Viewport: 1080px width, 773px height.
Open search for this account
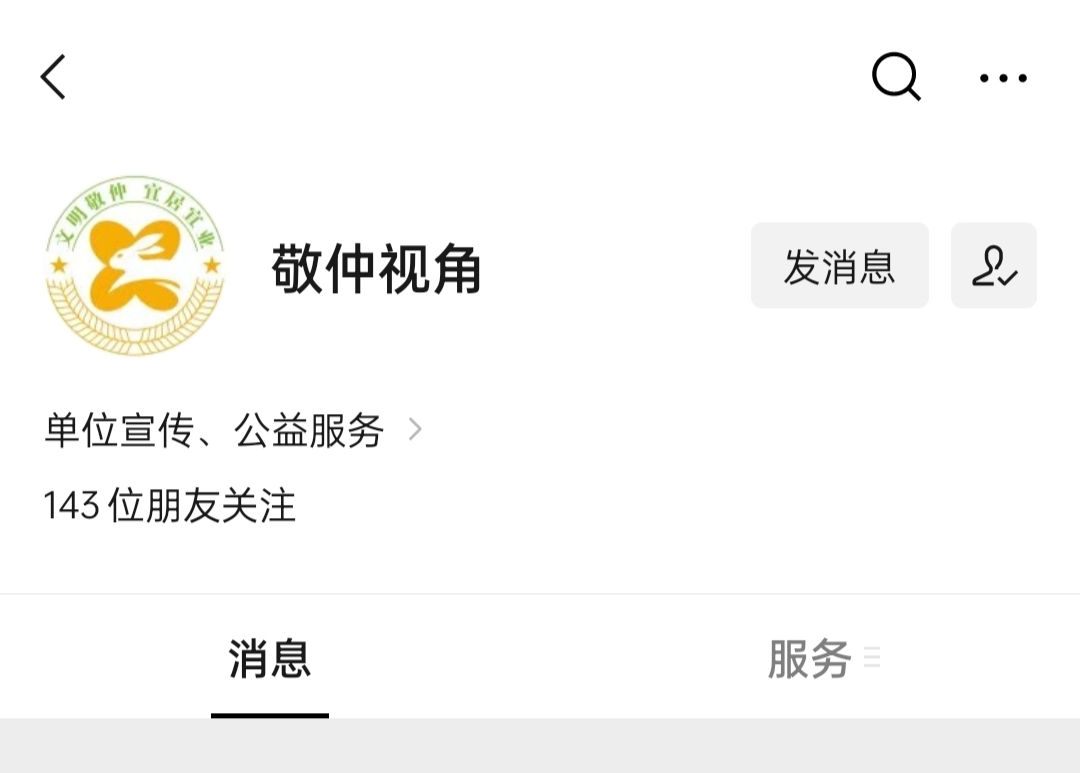coord(895,77)
